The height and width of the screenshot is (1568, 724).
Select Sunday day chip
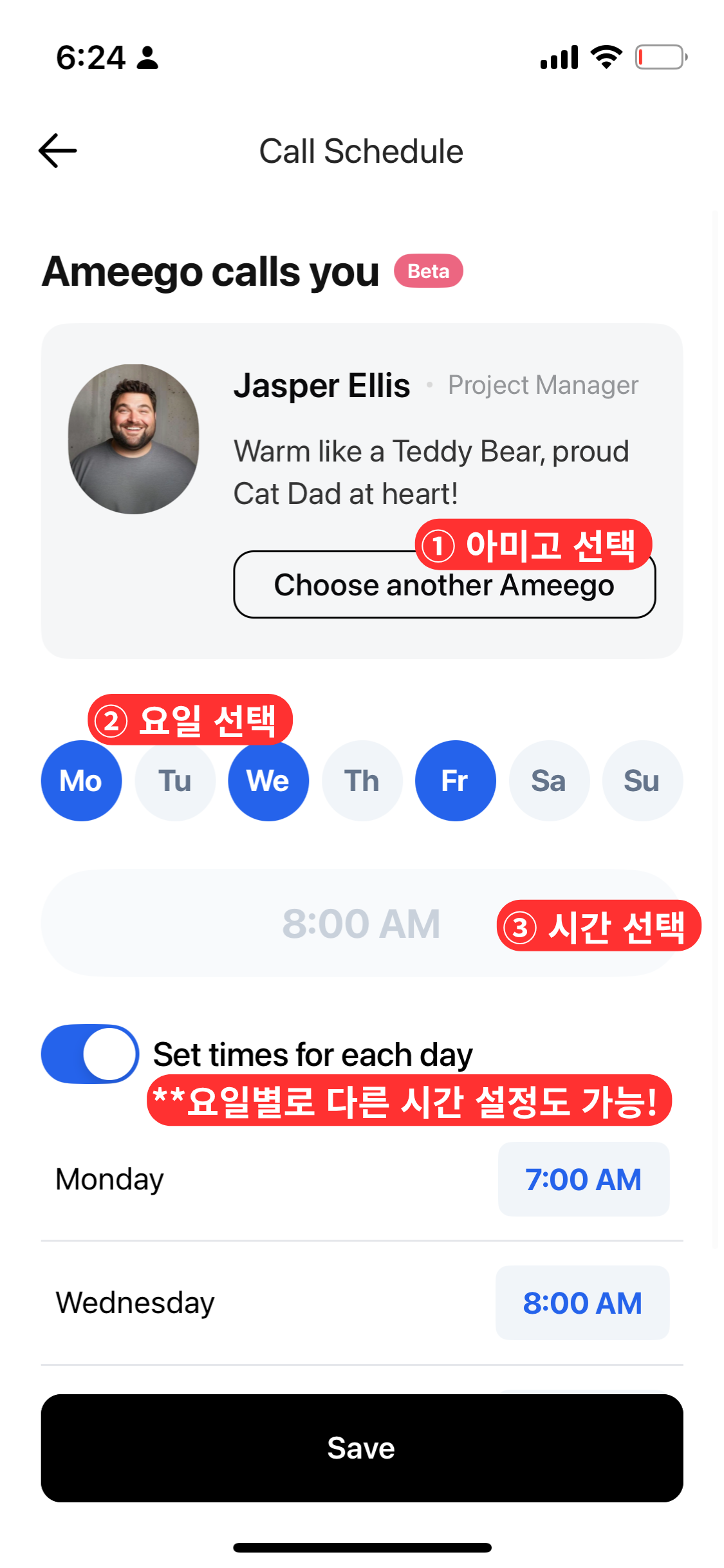(642, 781)
